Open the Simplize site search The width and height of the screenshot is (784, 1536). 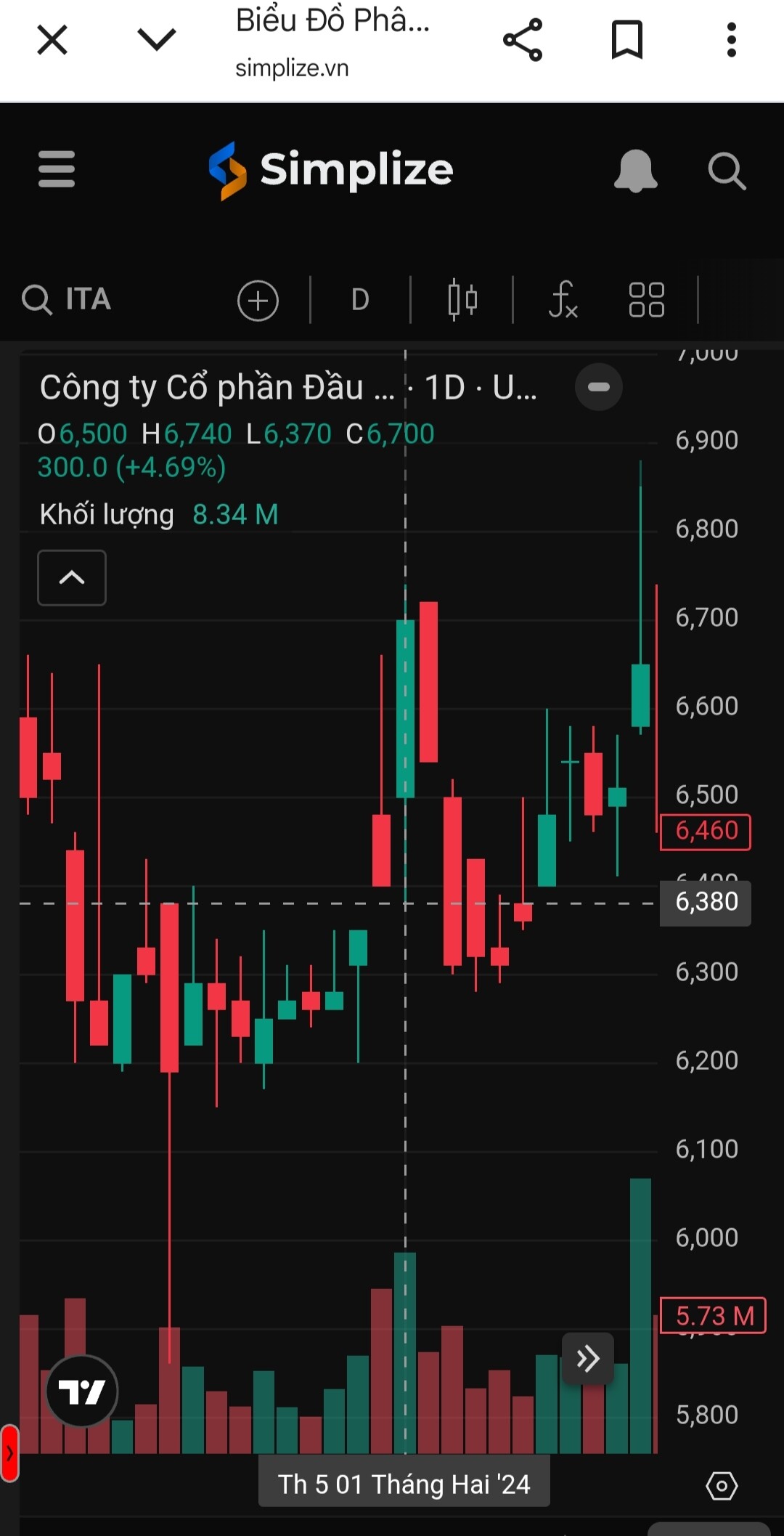pyautogui.click(x=727, y=171)
